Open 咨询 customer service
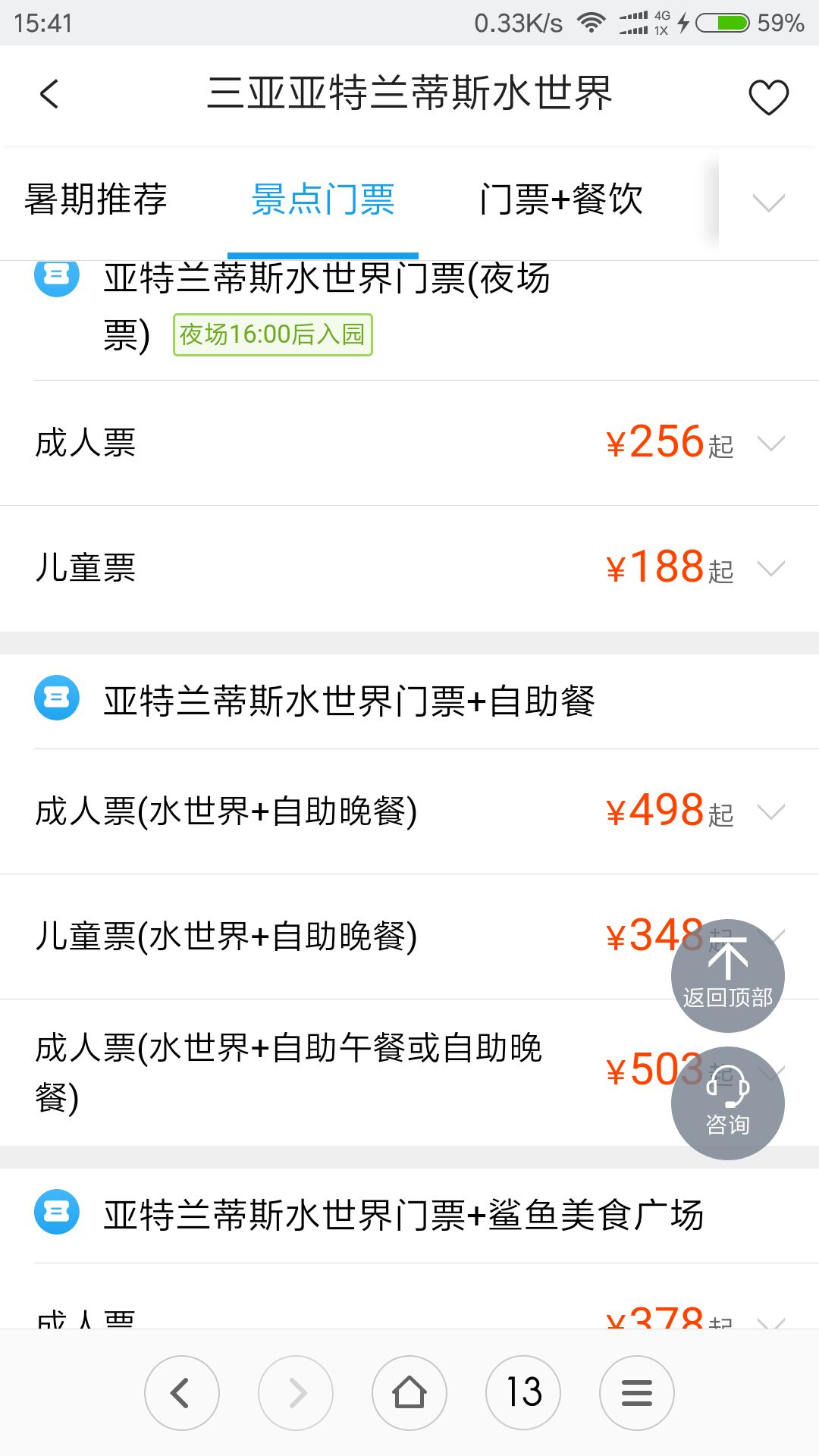This screenshot has height=1456, width=819. (x=728, y=1103)
